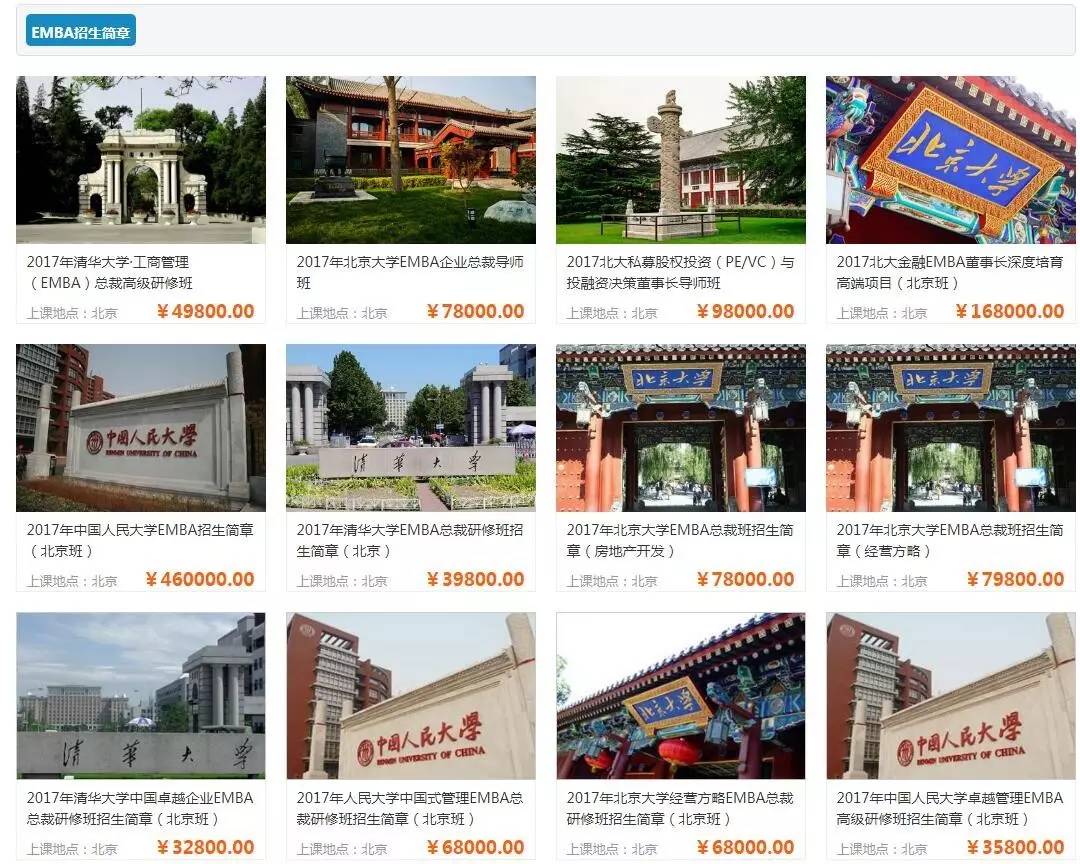Open 2017年中国人民大学卓越管理EMBA高级研修班

click(x=950, y=808)
